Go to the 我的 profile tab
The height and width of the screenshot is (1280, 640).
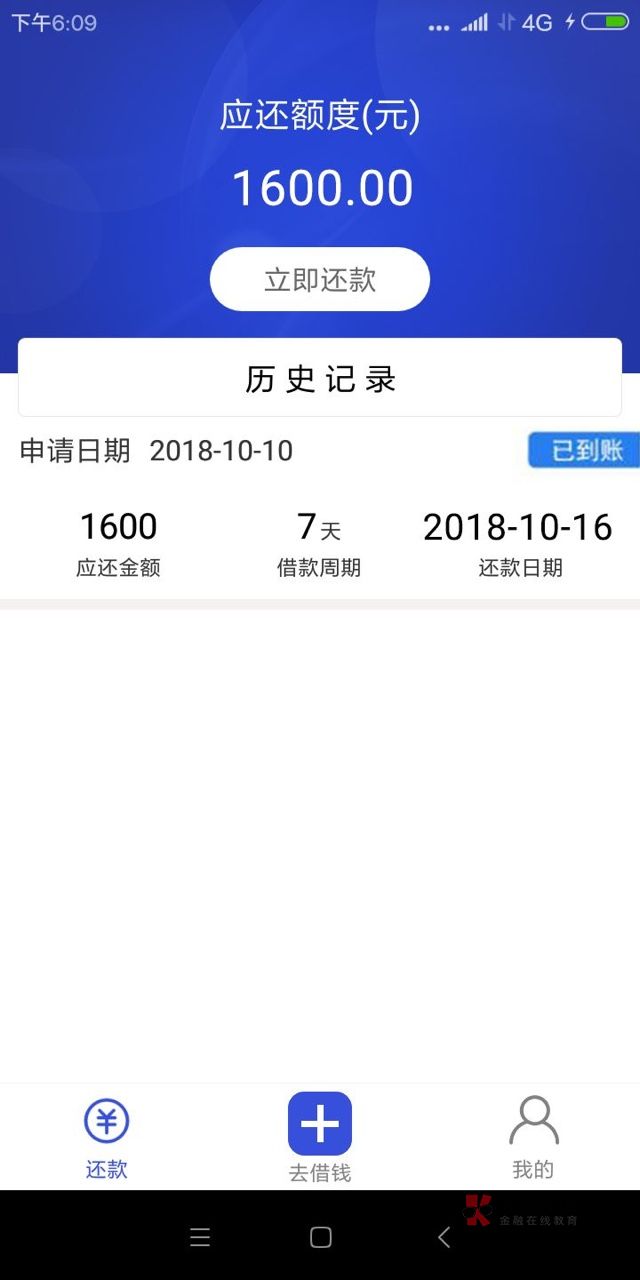pyautogui.click(x=533, y=1138)
